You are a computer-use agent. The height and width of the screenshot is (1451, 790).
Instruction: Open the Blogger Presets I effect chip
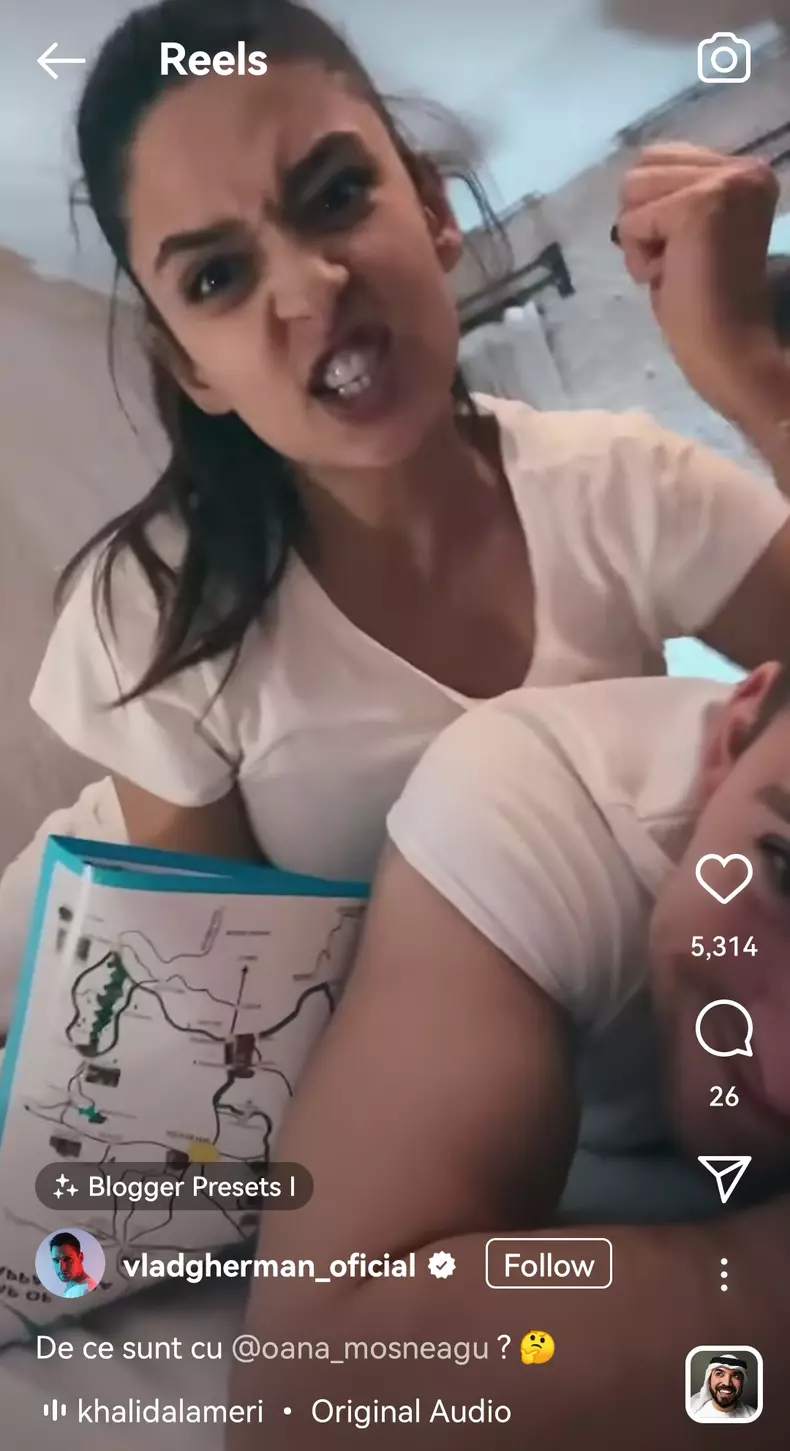click(174, 1187)
